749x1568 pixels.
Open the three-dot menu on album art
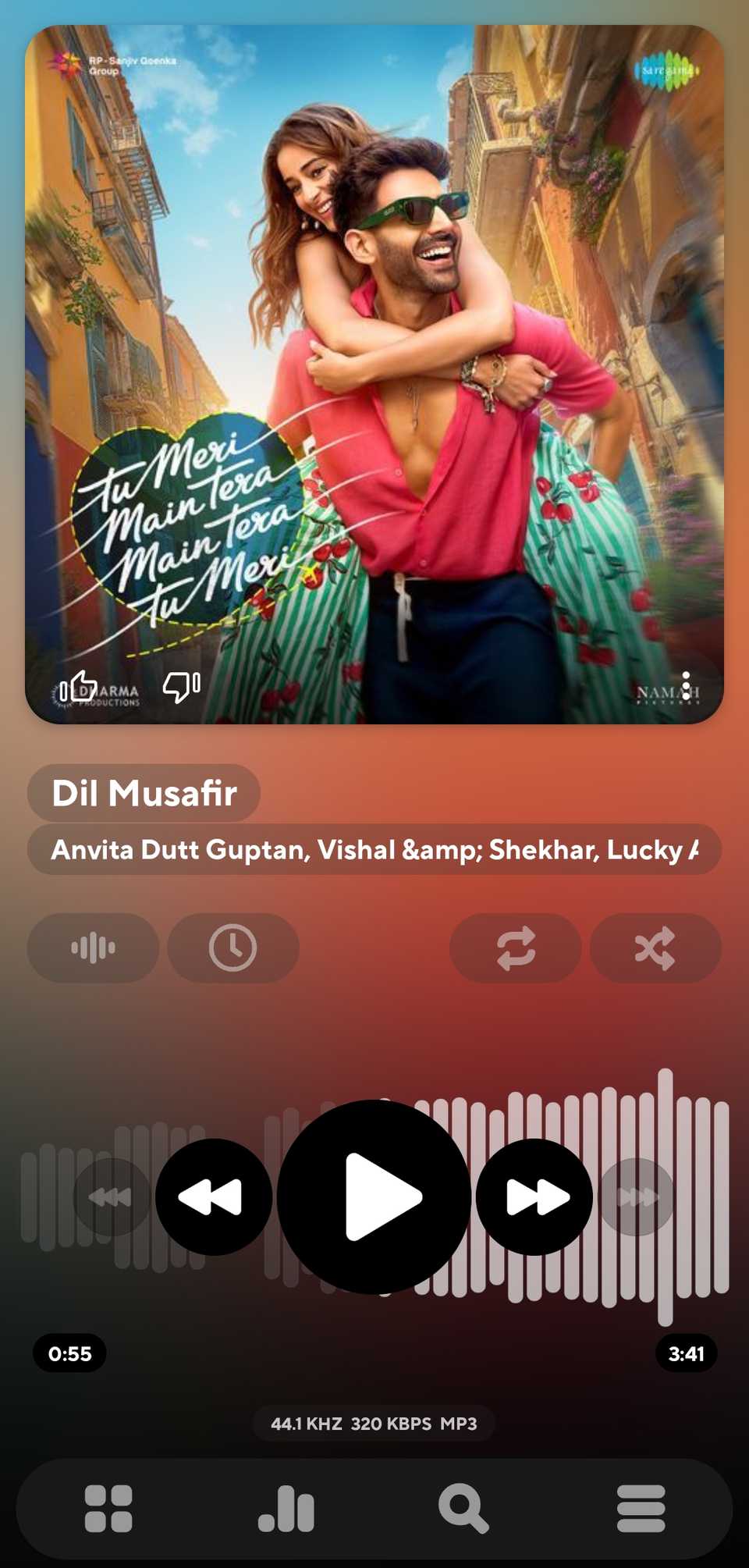686,686
